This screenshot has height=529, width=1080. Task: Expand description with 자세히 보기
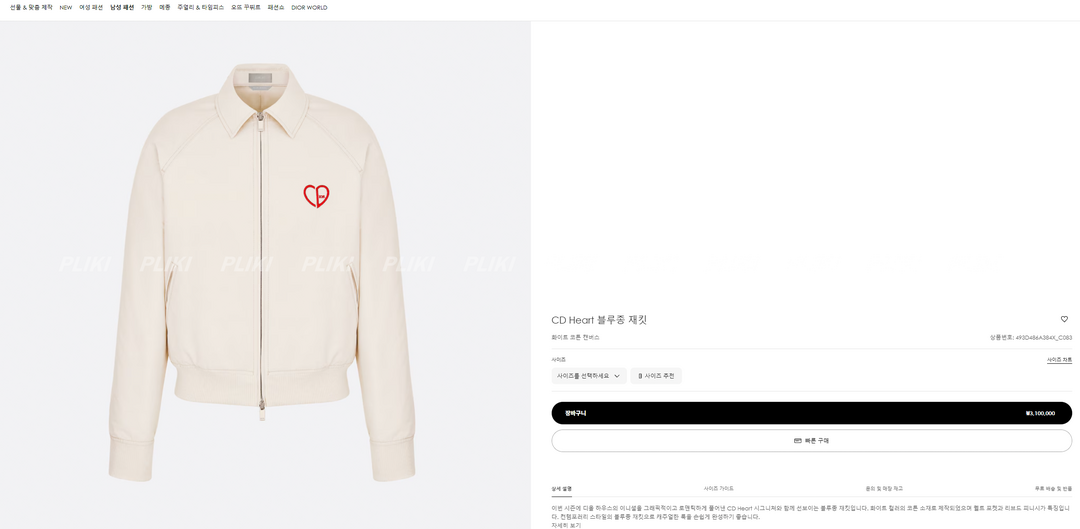click(566, 525)
